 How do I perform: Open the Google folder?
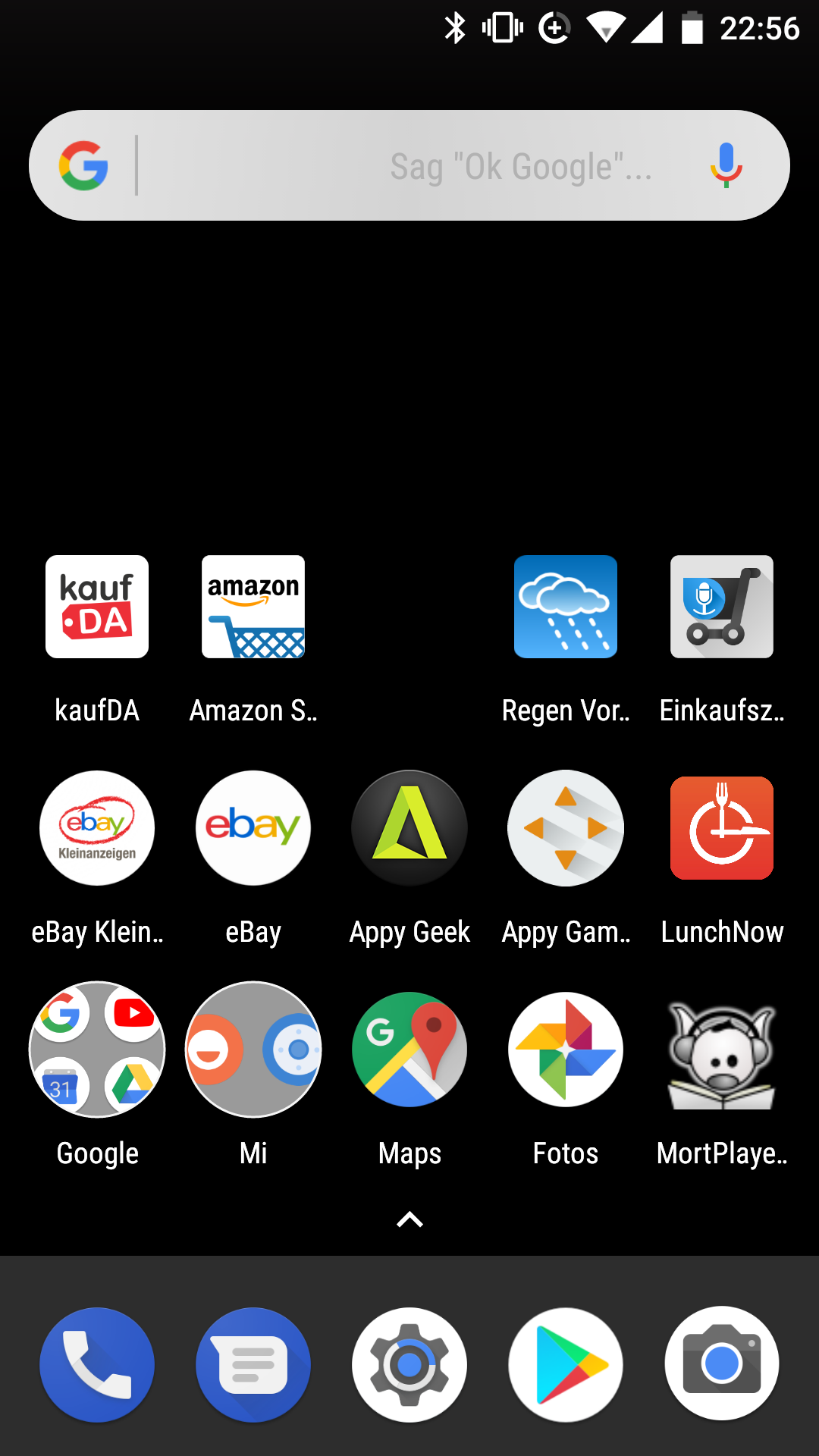click(x=97, y=1050)
